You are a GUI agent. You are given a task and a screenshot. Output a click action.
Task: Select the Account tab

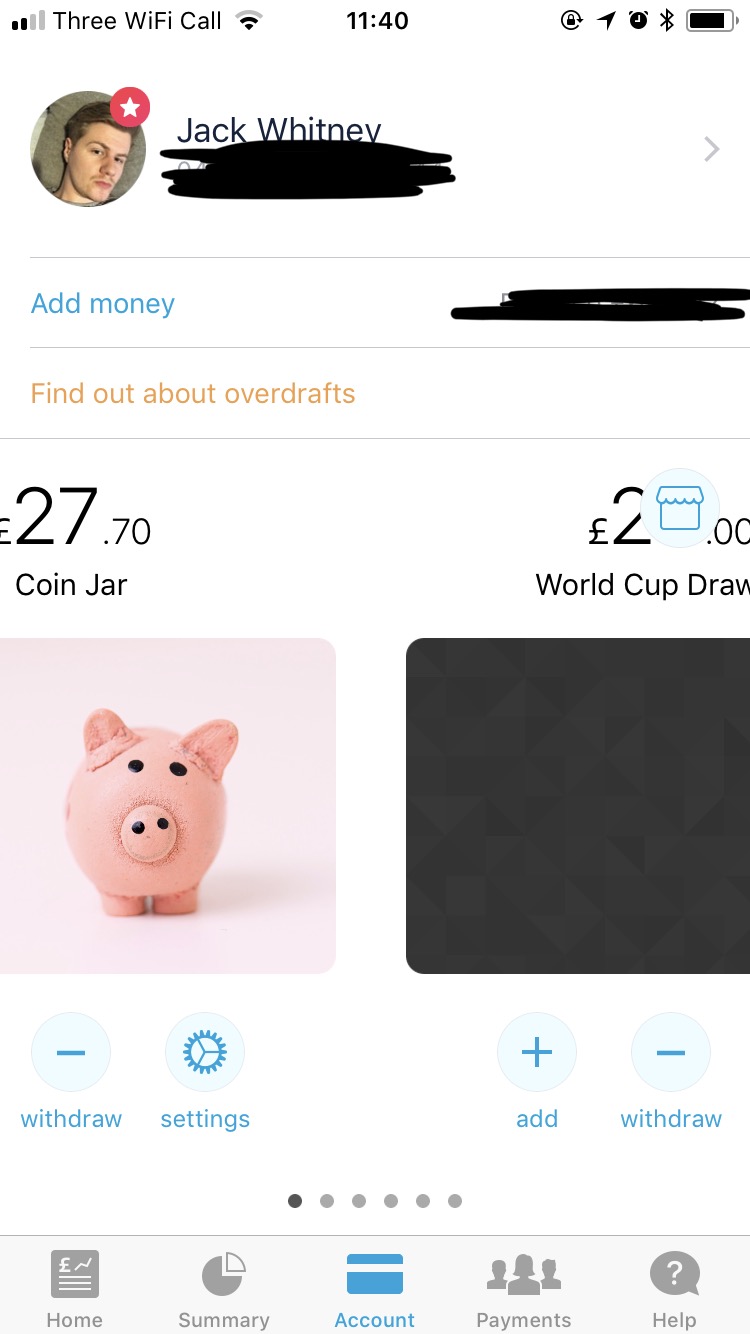click(x=375, y=1289)
